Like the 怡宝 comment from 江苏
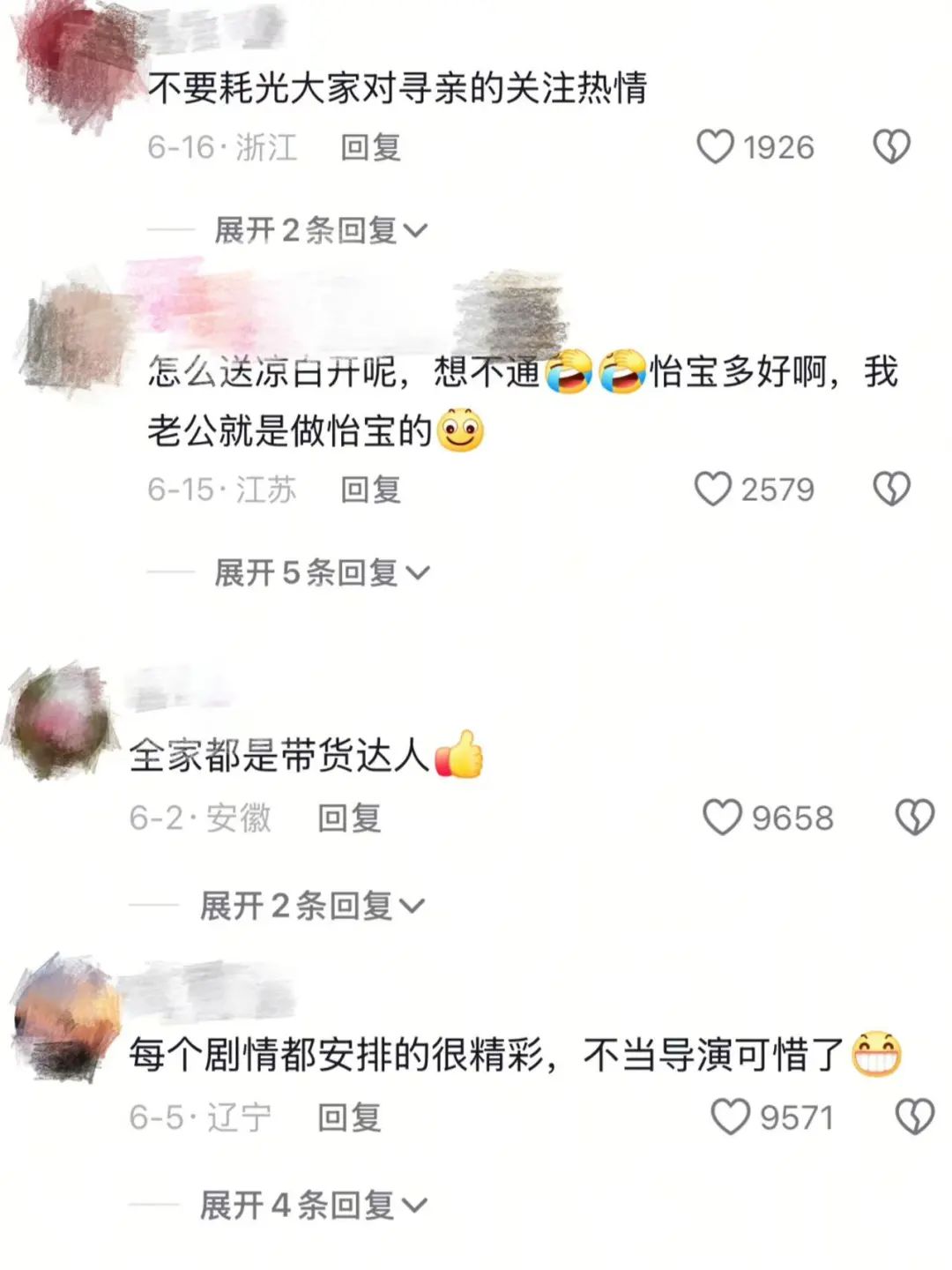Image resolution: width=952 pixels, height=1270 pixels. click(x=713, y=489)
